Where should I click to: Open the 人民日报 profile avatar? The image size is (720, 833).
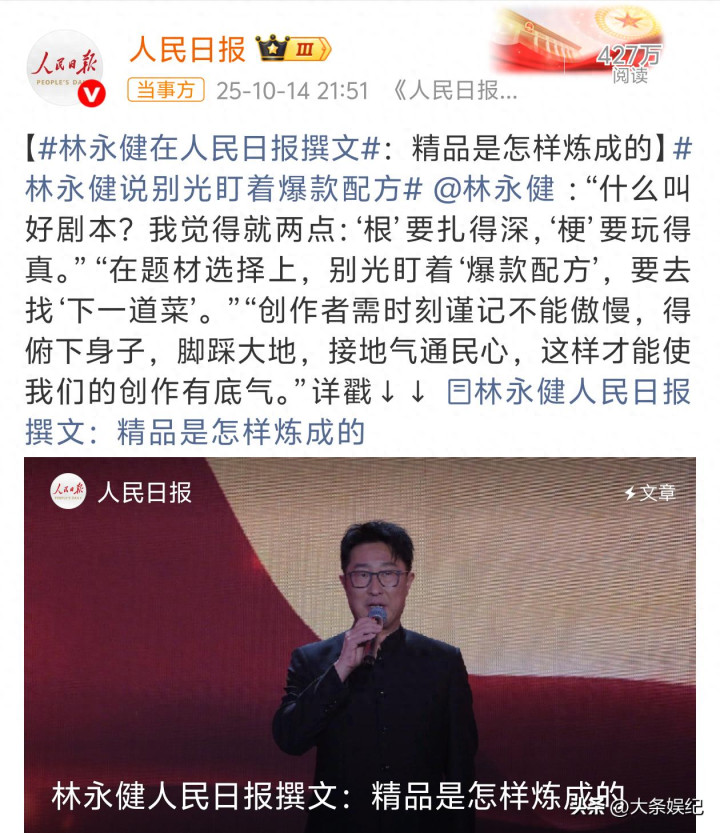(x=66, y=67)
